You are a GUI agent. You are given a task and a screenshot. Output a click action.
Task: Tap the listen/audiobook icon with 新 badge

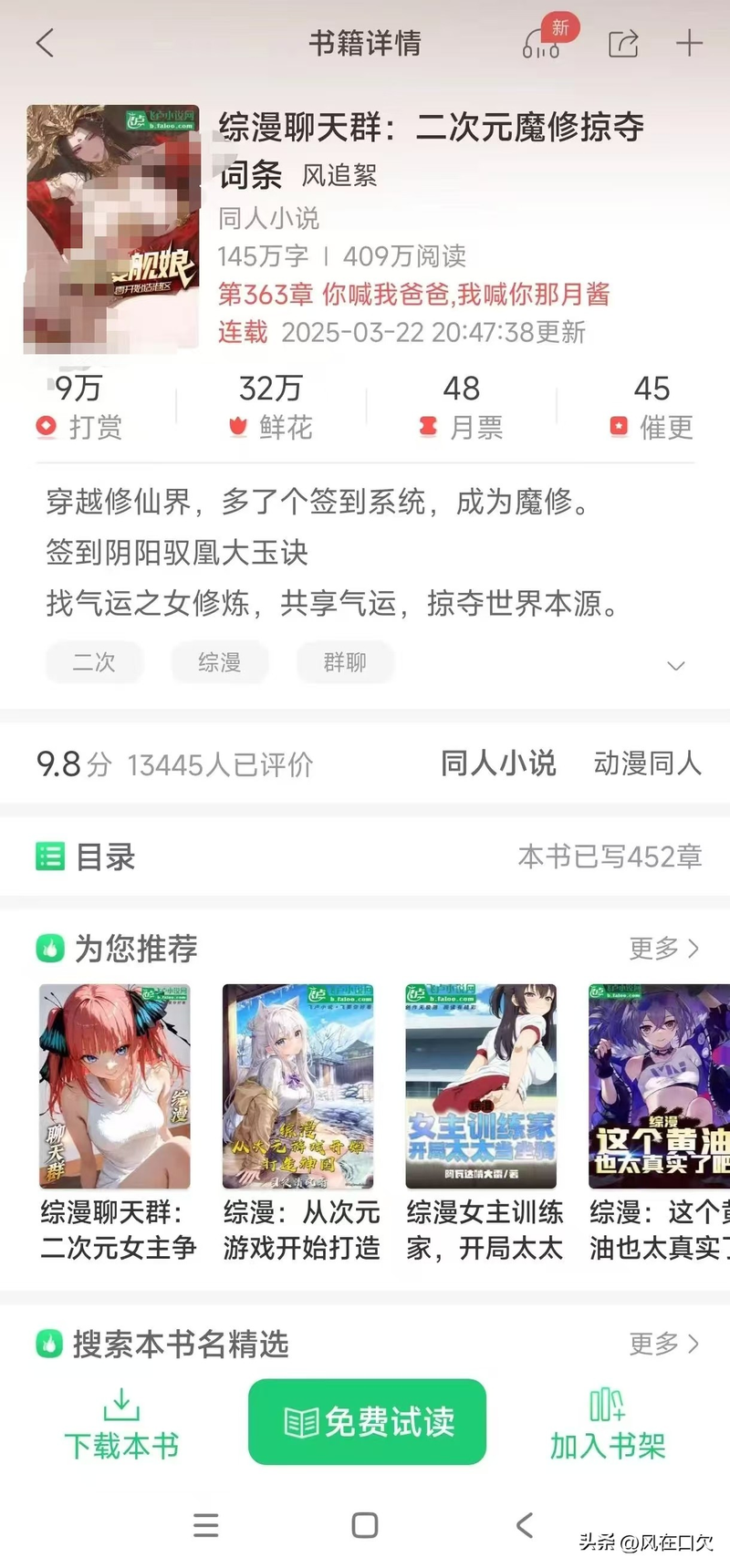tap(542, 43)
